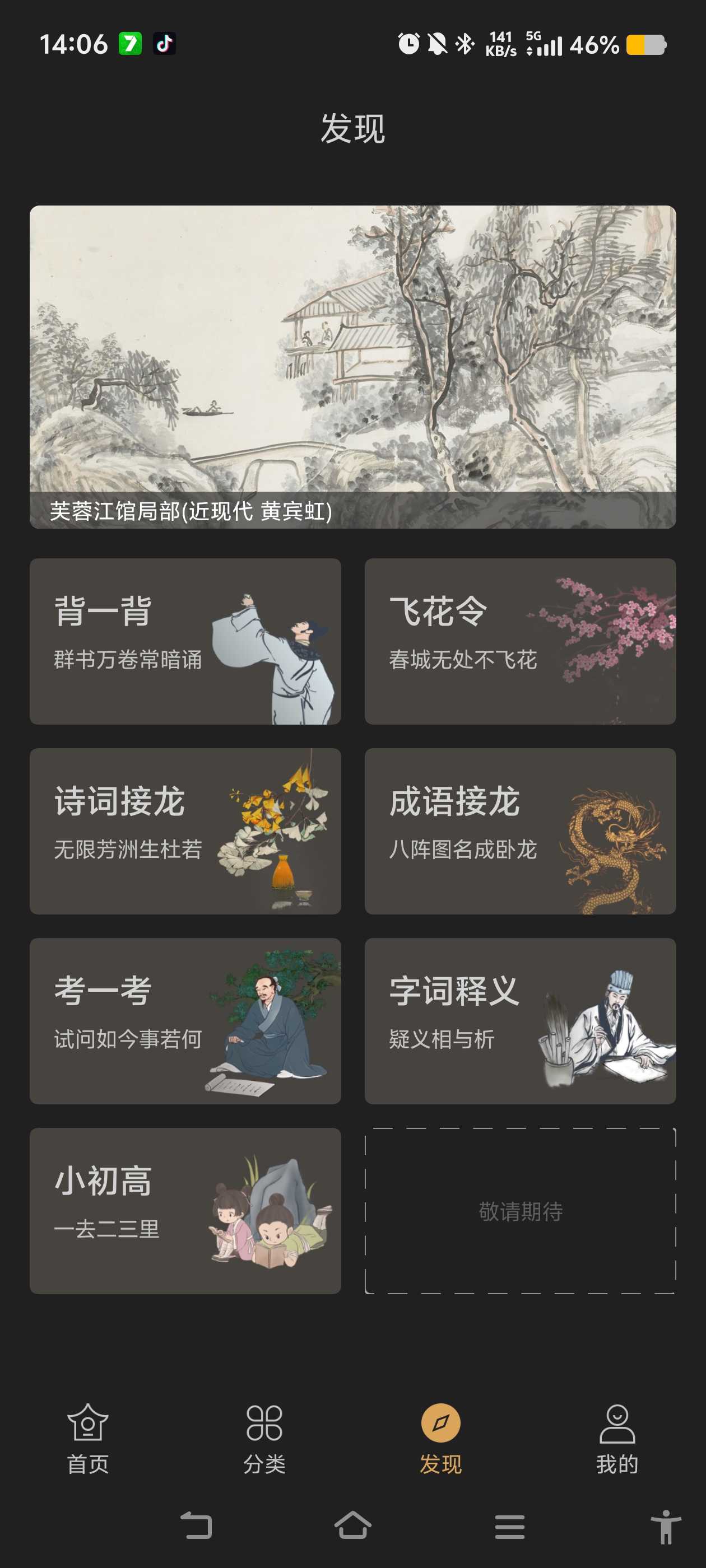Switch to the 首页 tab
The width and height of the screenshot is (706, 1568).
coord(88,1439)
